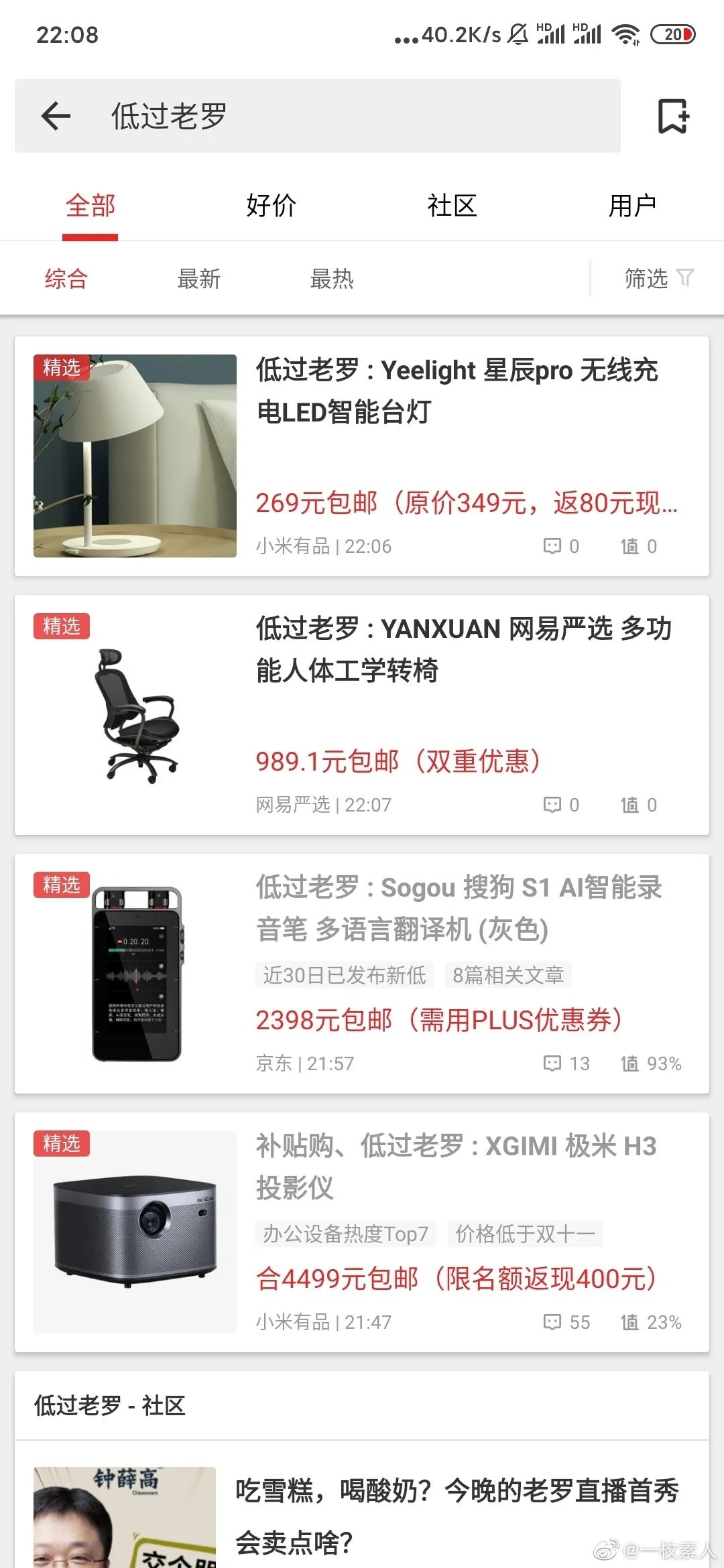Open the Yeelight 星辰pro 台灯 deal
This screenshot has height=1568, width=724.
pyautogui.click(x=456, y=391)
